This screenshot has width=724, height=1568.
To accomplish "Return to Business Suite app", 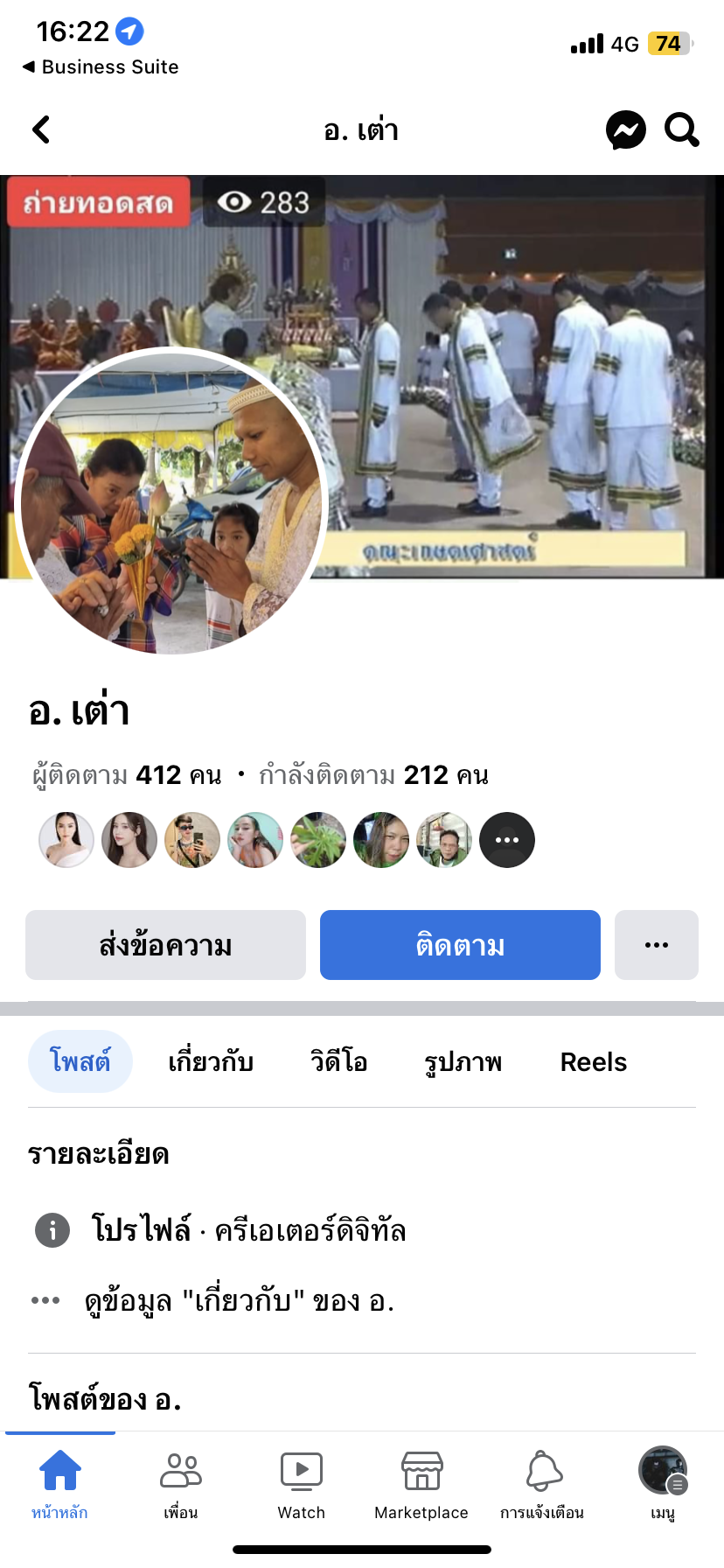I will coord(101,67).
